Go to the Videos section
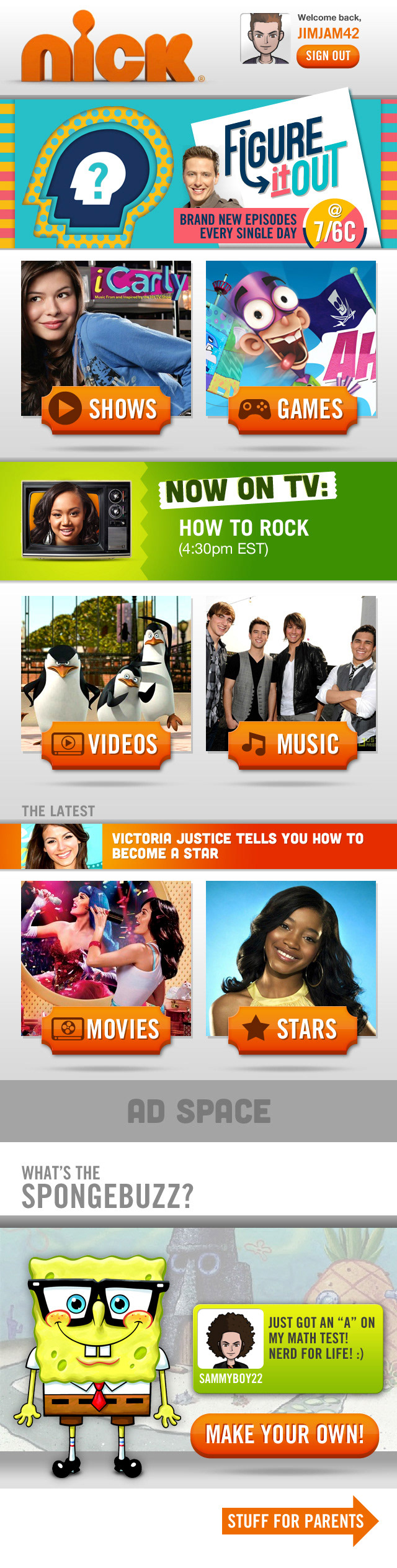 tap(106, 744)
